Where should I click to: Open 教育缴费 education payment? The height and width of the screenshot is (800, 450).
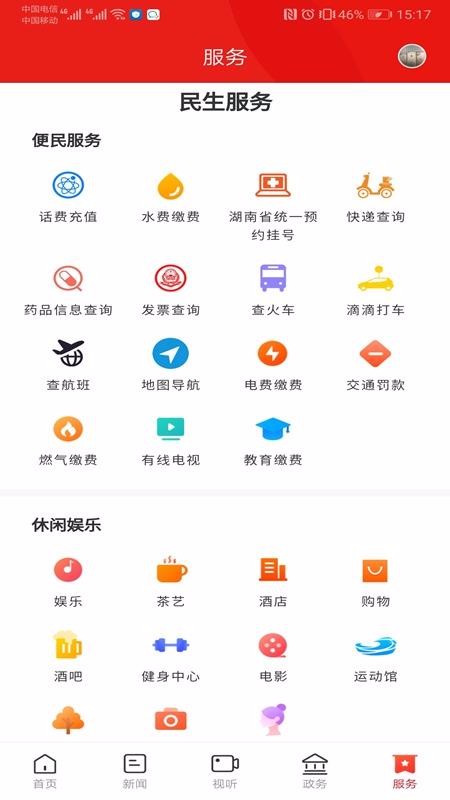click(273, 441)
